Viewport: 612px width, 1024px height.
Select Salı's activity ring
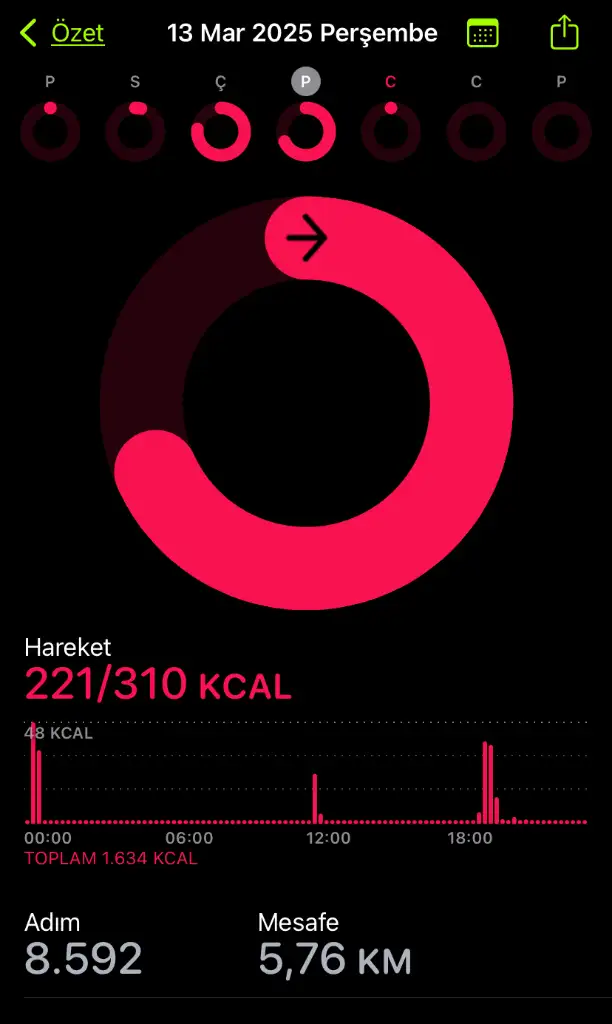(x=135, y=131)
